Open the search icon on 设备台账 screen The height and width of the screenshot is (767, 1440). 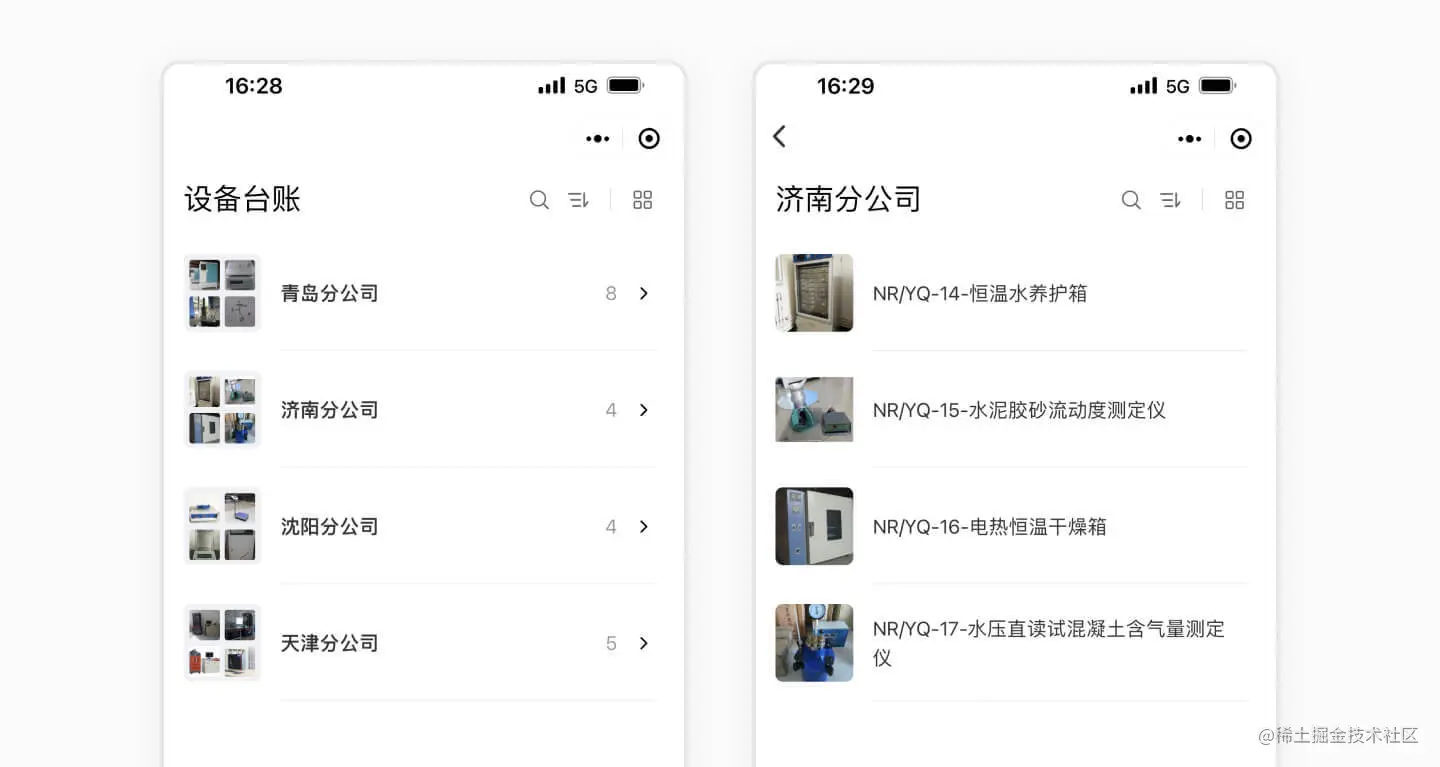[539, 200]
